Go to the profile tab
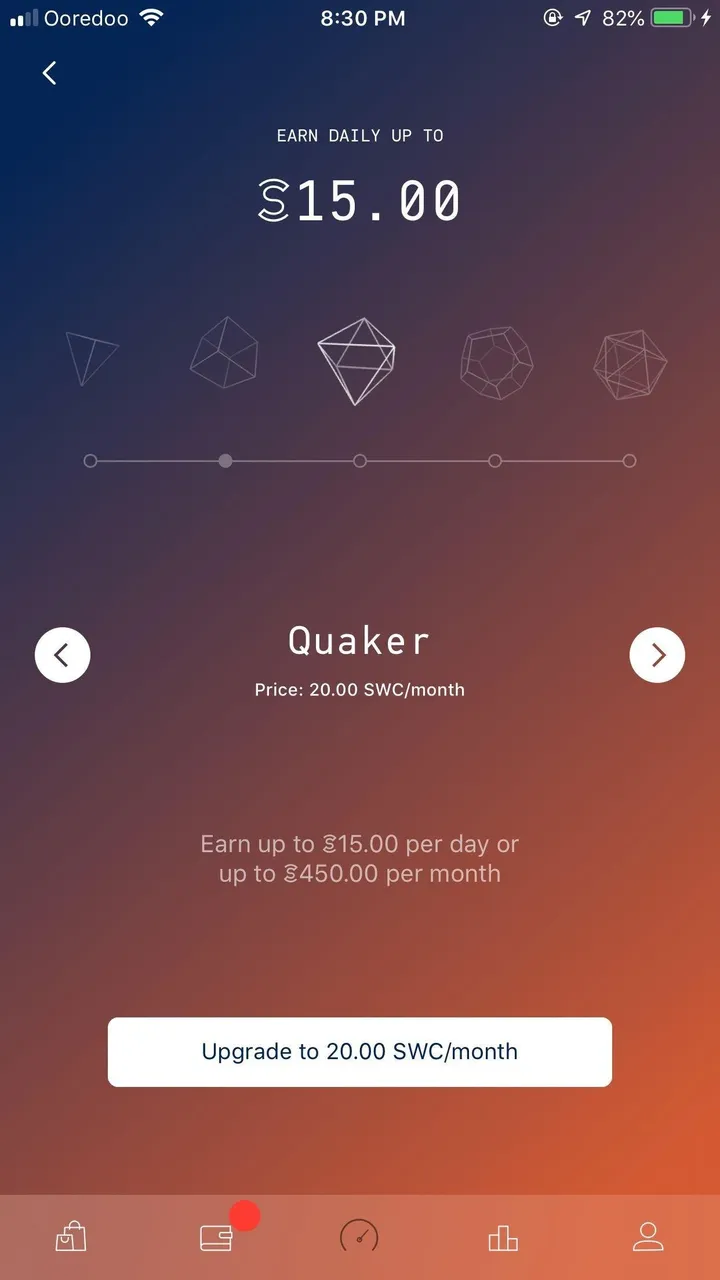 pyautogui.click(x=648, y=1237)
